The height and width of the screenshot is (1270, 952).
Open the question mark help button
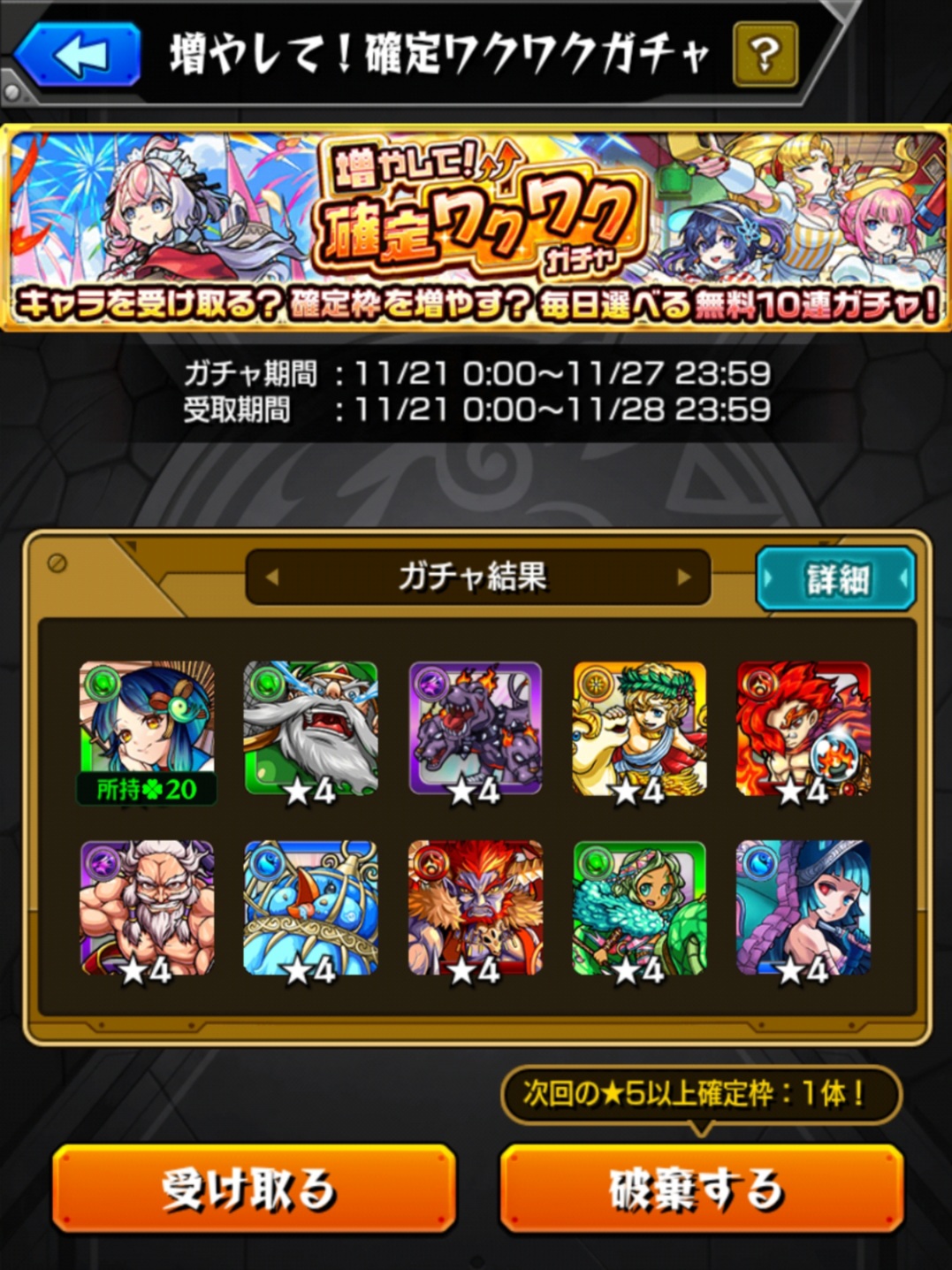[765, 54]
